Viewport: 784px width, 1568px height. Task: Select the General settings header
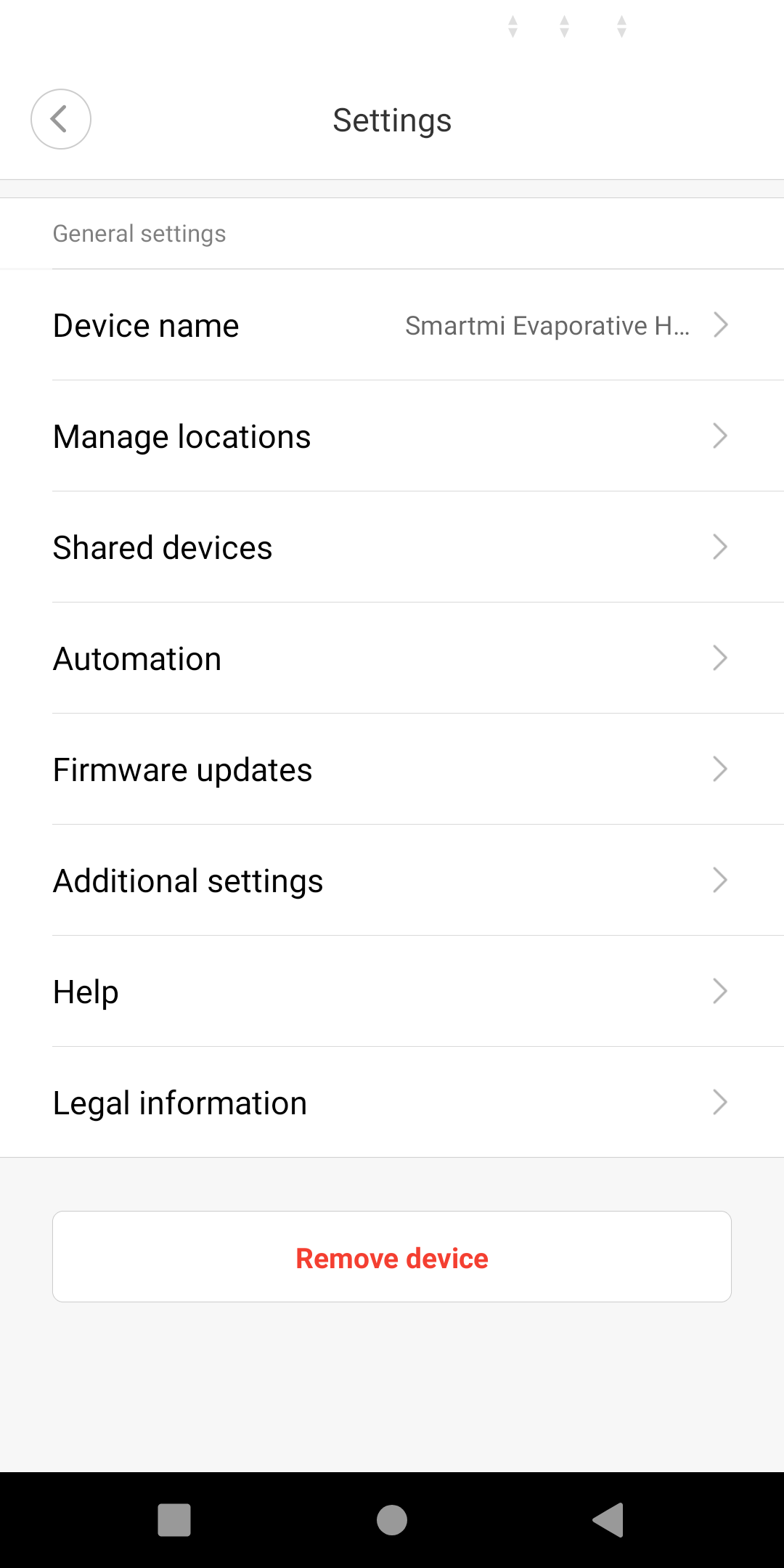139,233
